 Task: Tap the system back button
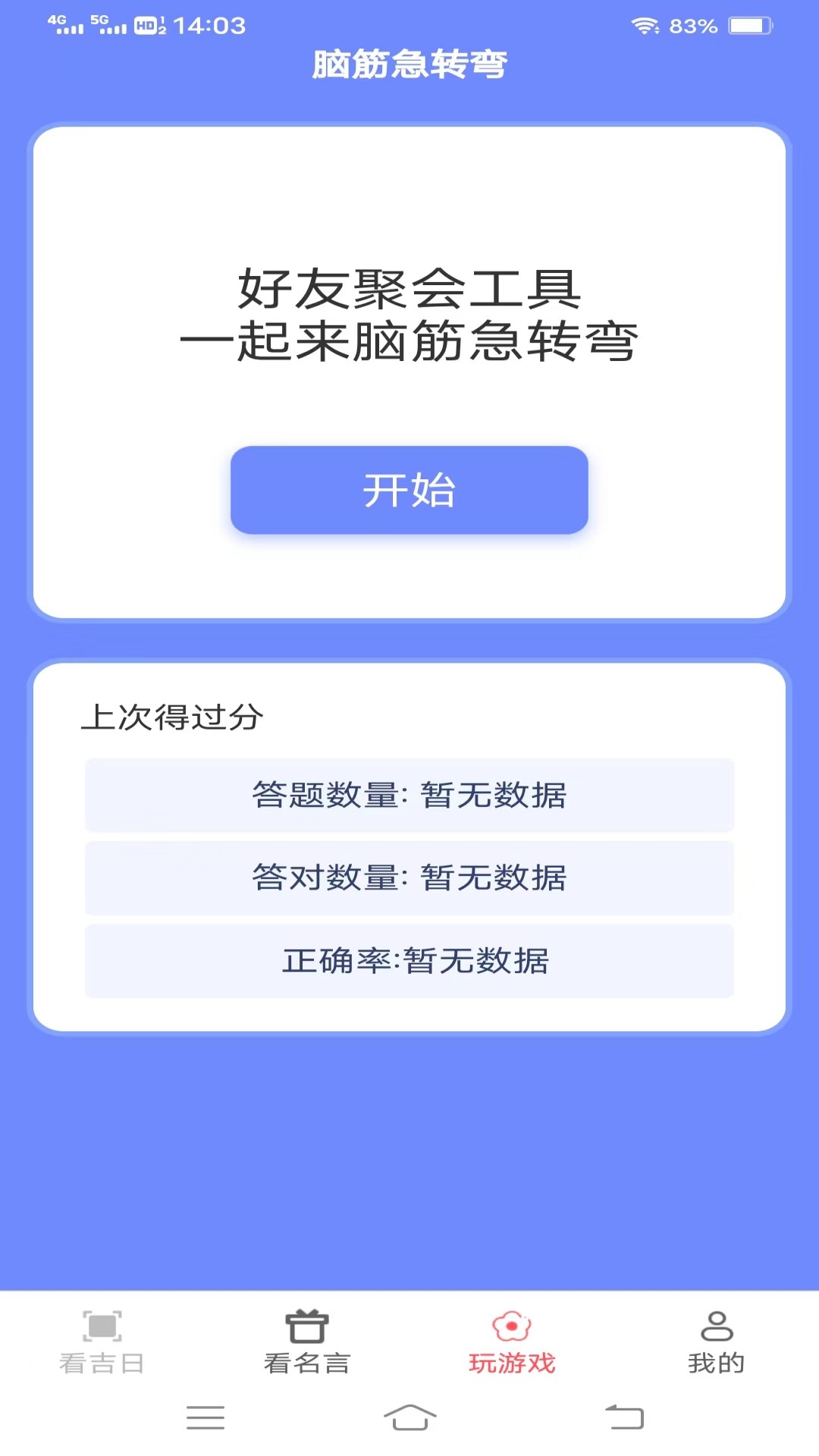(624, 1417)
